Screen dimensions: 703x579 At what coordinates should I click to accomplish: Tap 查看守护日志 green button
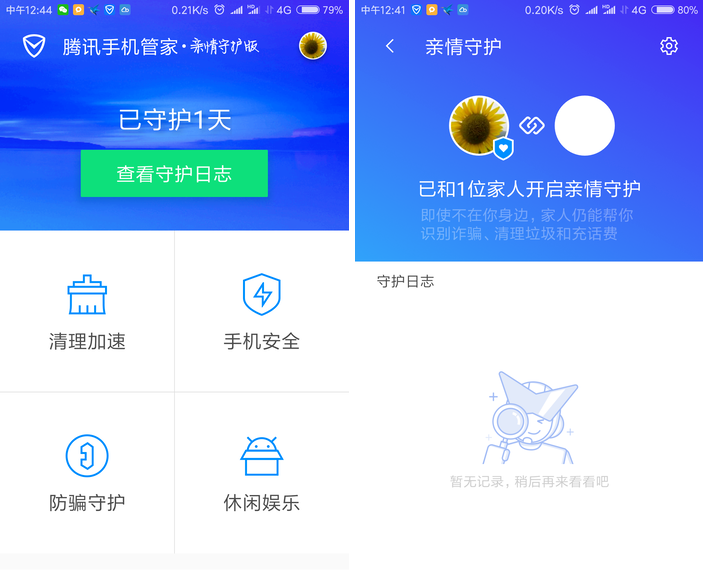pos(174,174)
